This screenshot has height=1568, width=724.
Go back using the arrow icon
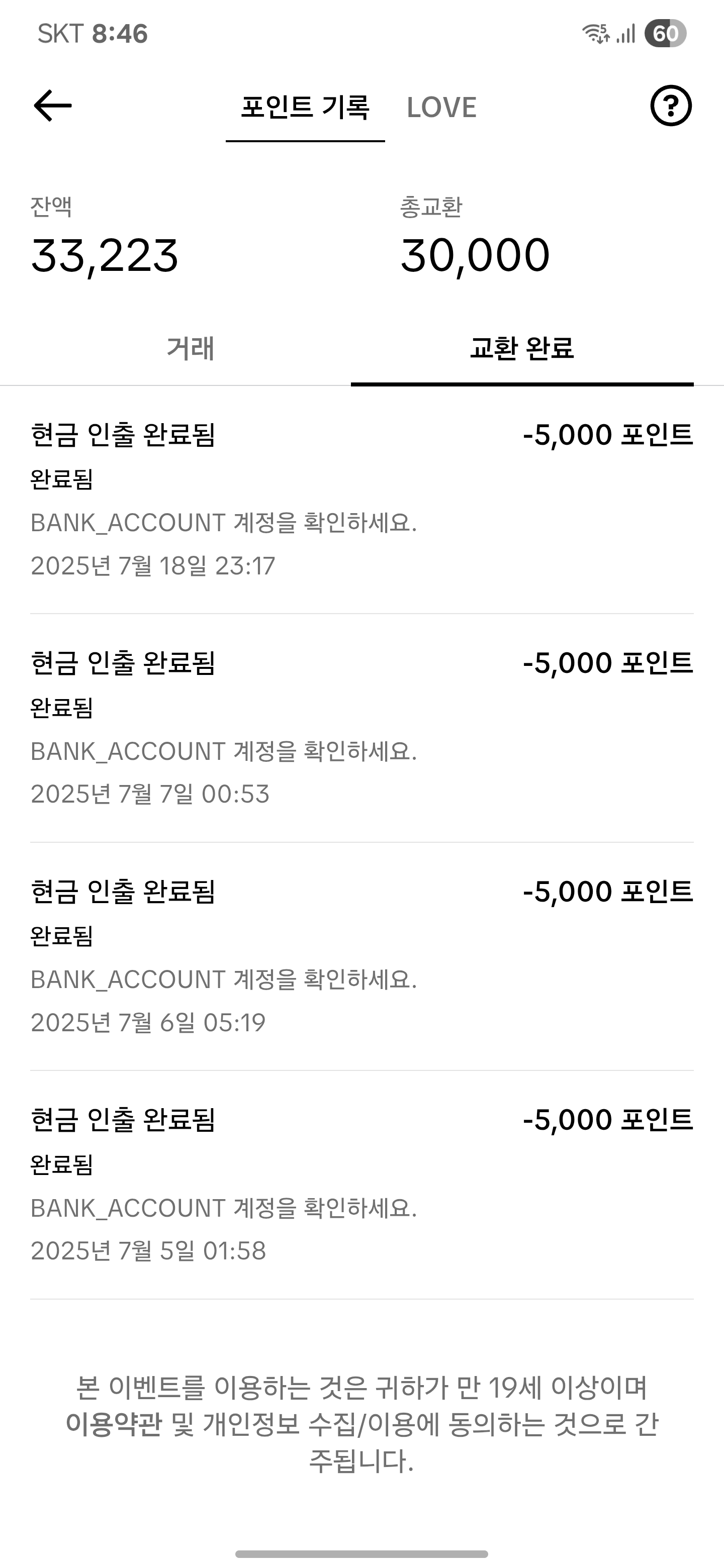[52, 106]
